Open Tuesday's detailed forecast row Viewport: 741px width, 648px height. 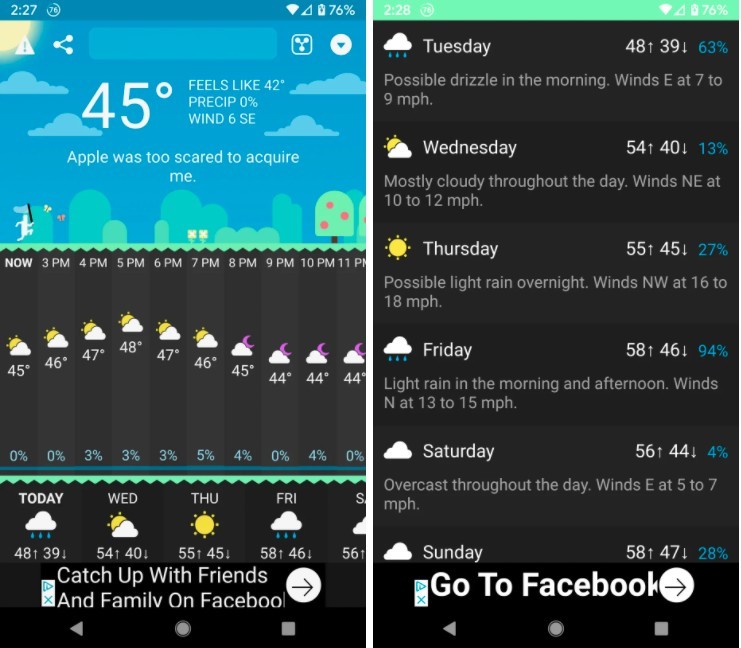555,68
